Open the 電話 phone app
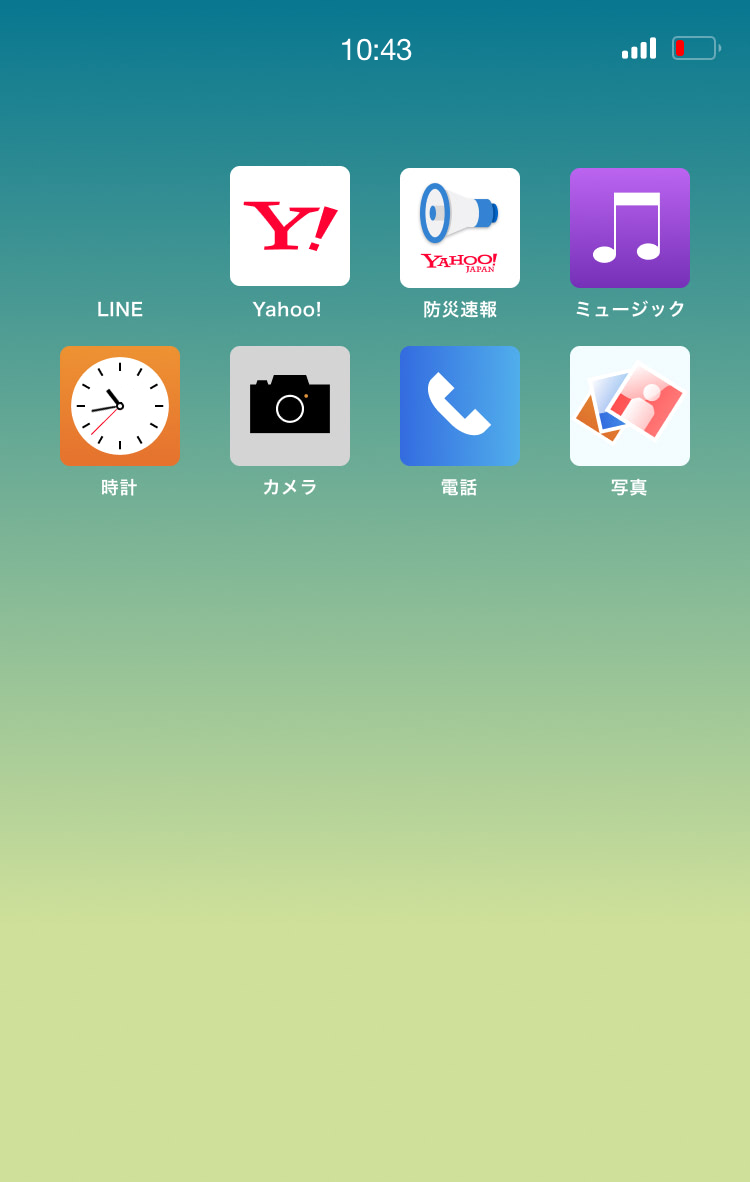 (460, 406)
